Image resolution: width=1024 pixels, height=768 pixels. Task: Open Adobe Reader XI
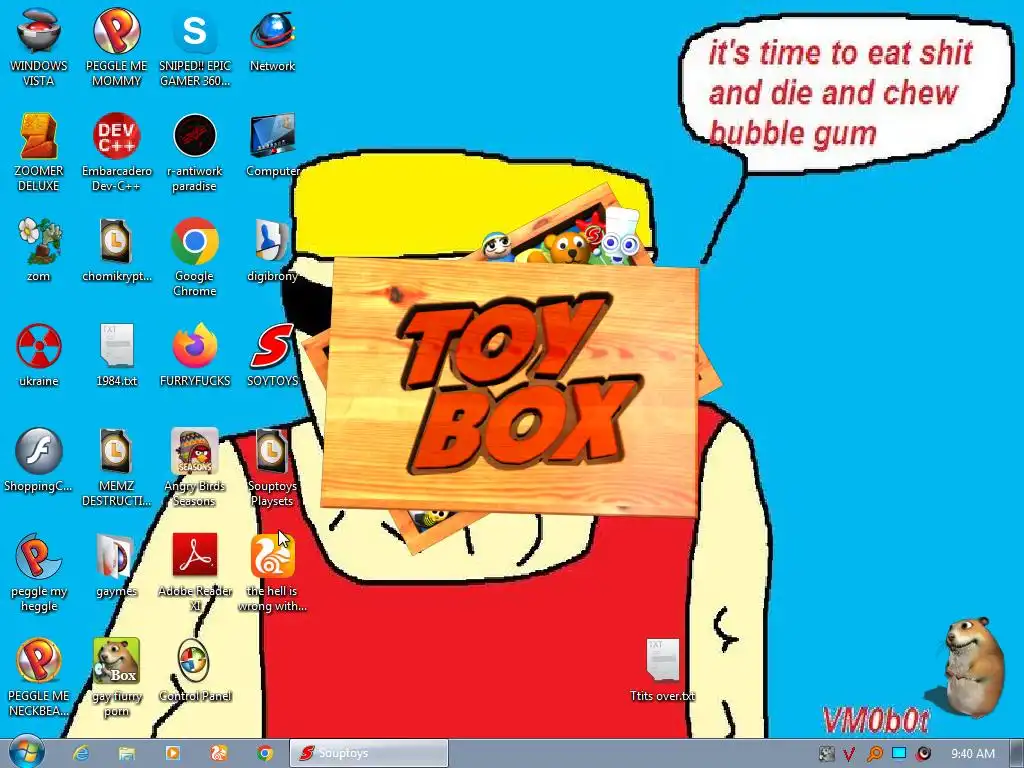(194, 557)
